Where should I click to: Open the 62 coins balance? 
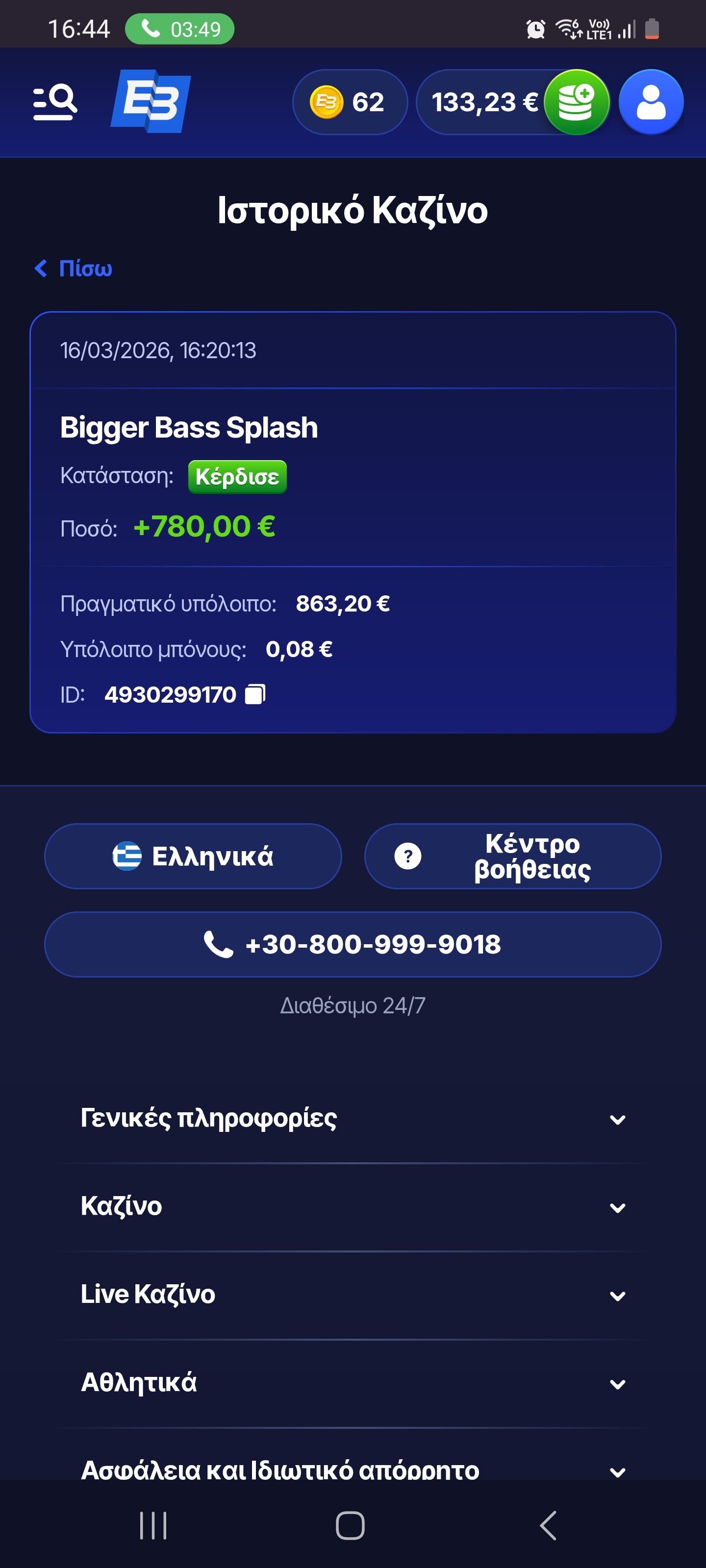tap(350, 102)
